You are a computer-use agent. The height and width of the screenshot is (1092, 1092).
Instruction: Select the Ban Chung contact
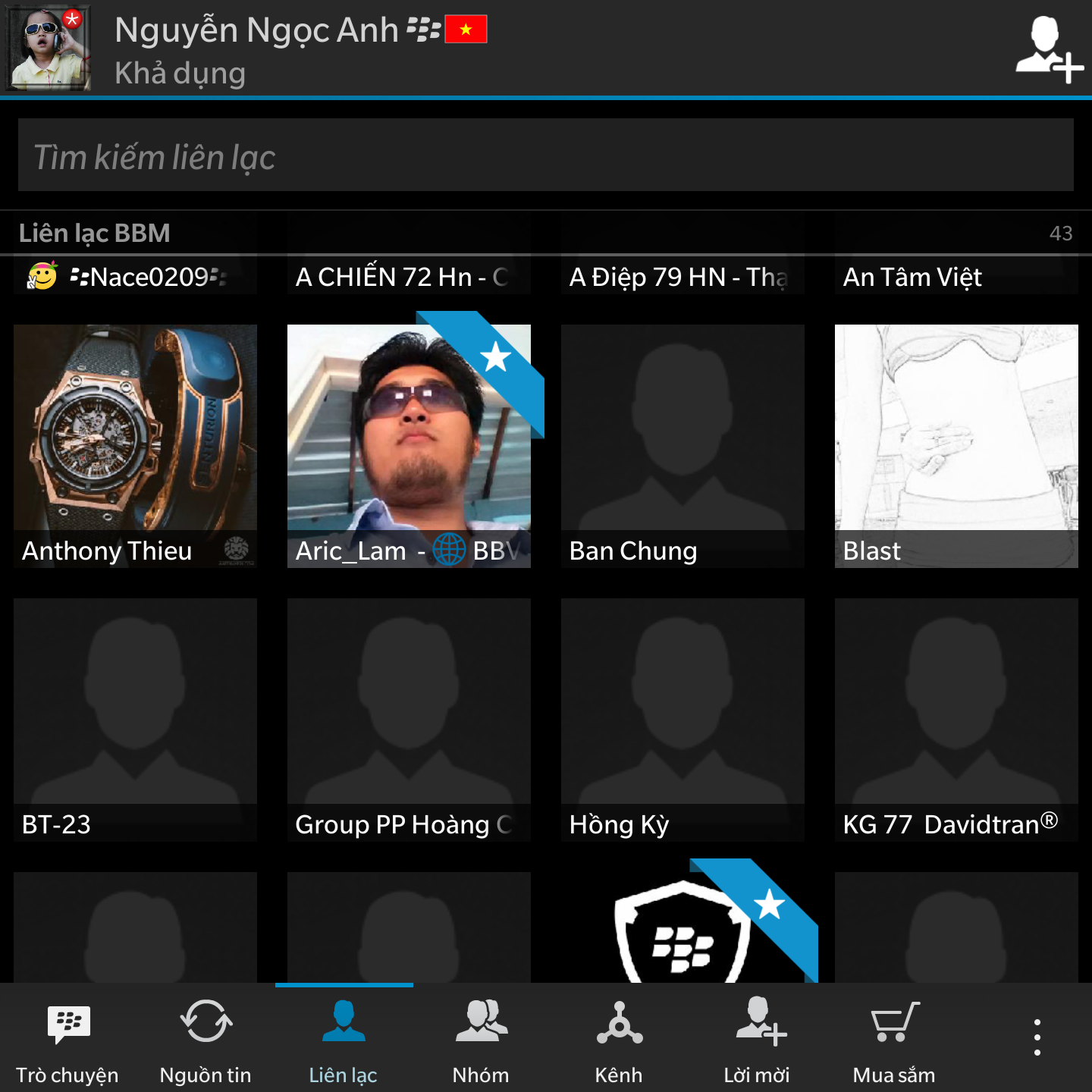tap(682, 446)
